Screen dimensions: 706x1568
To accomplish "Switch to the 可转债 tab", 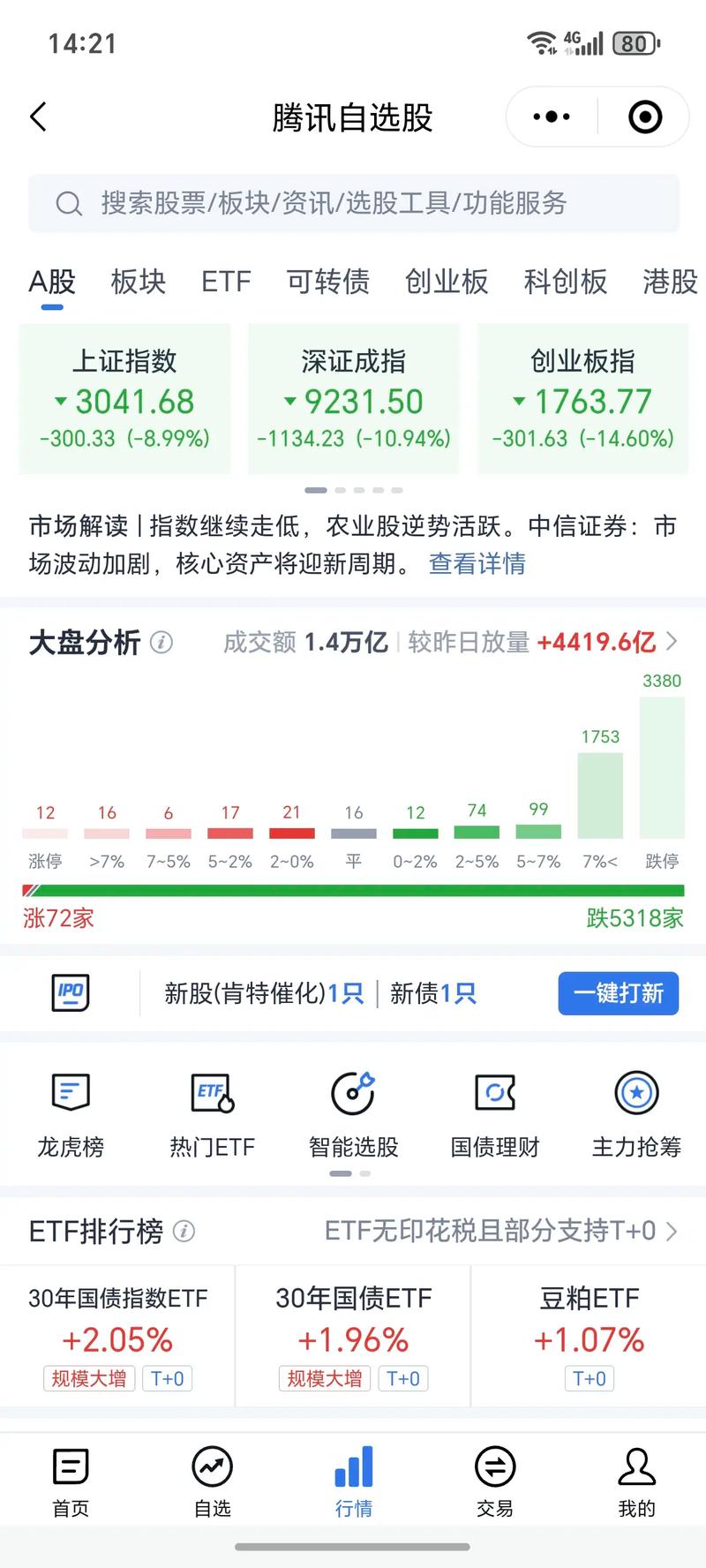I will 326,282.
